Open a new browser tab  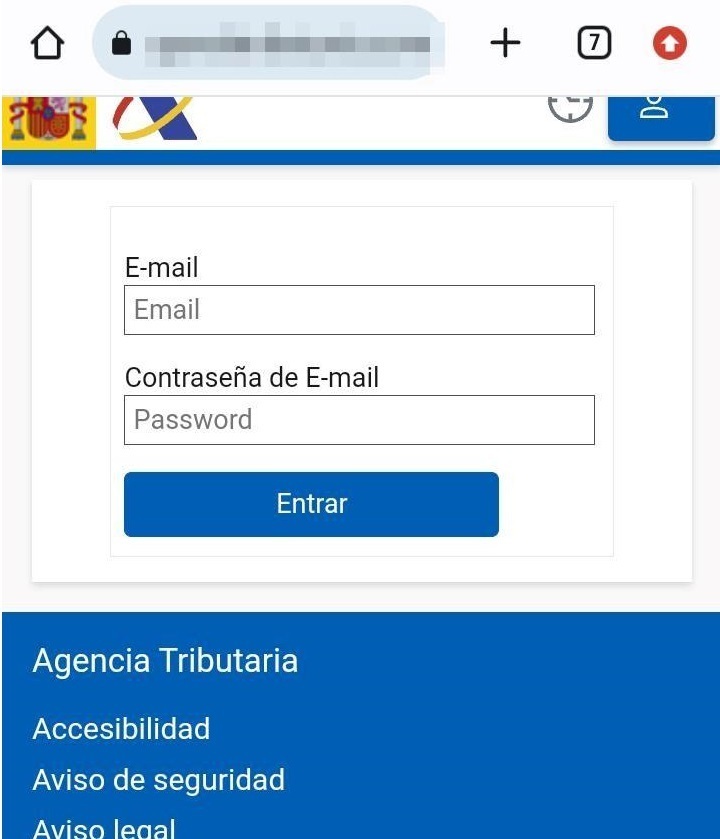point(506,43)
